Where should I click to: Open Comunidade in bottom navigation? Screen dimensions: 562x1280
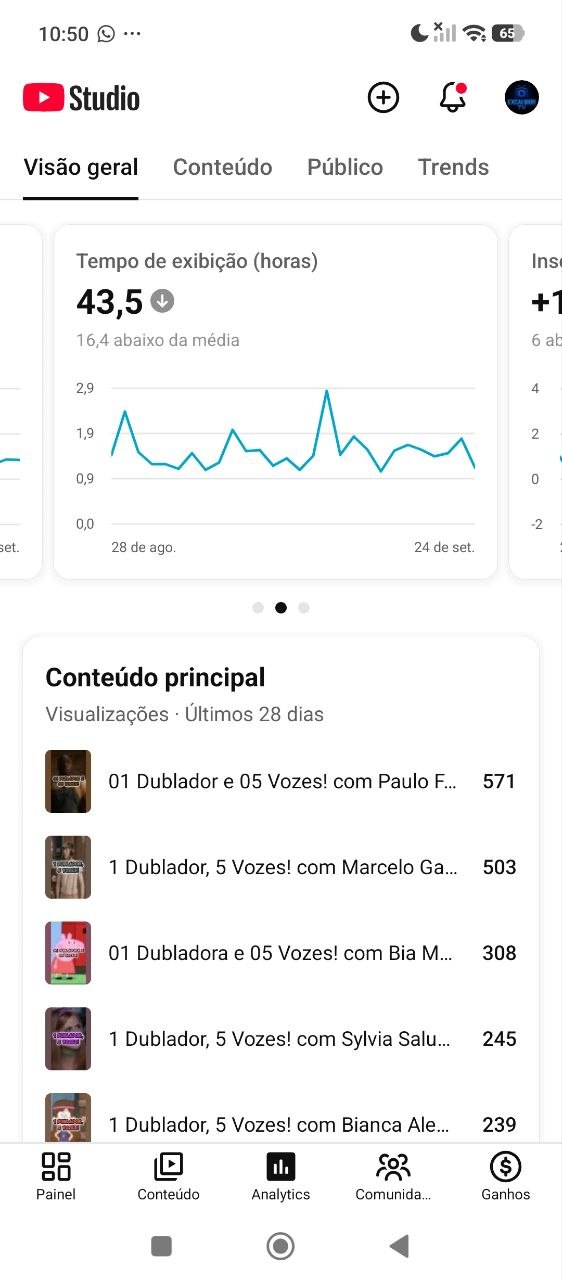pyautogui.click(x=393, y=1176)
